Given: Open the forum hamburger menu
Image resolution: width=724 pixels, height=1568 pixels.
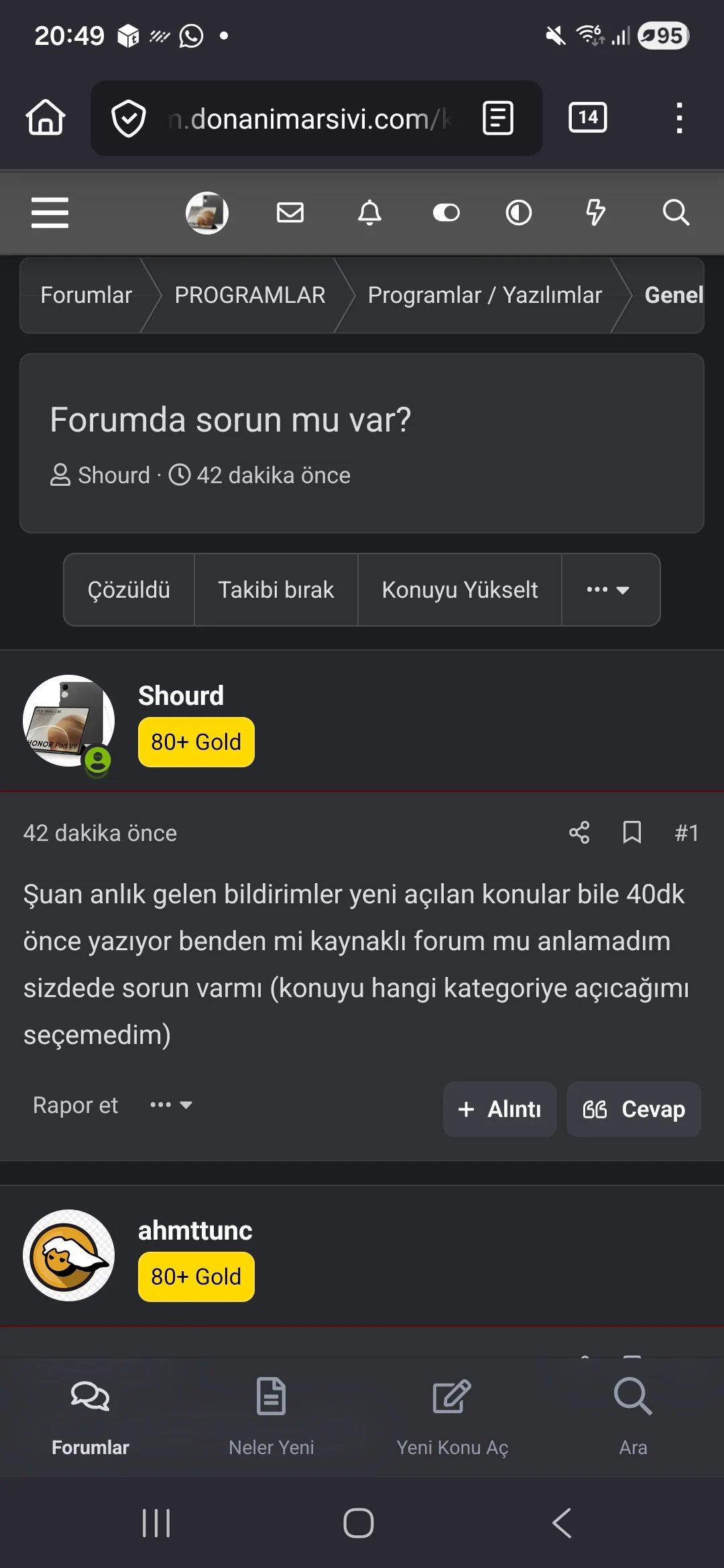Looking at the screenshot, I should point(50,212).
